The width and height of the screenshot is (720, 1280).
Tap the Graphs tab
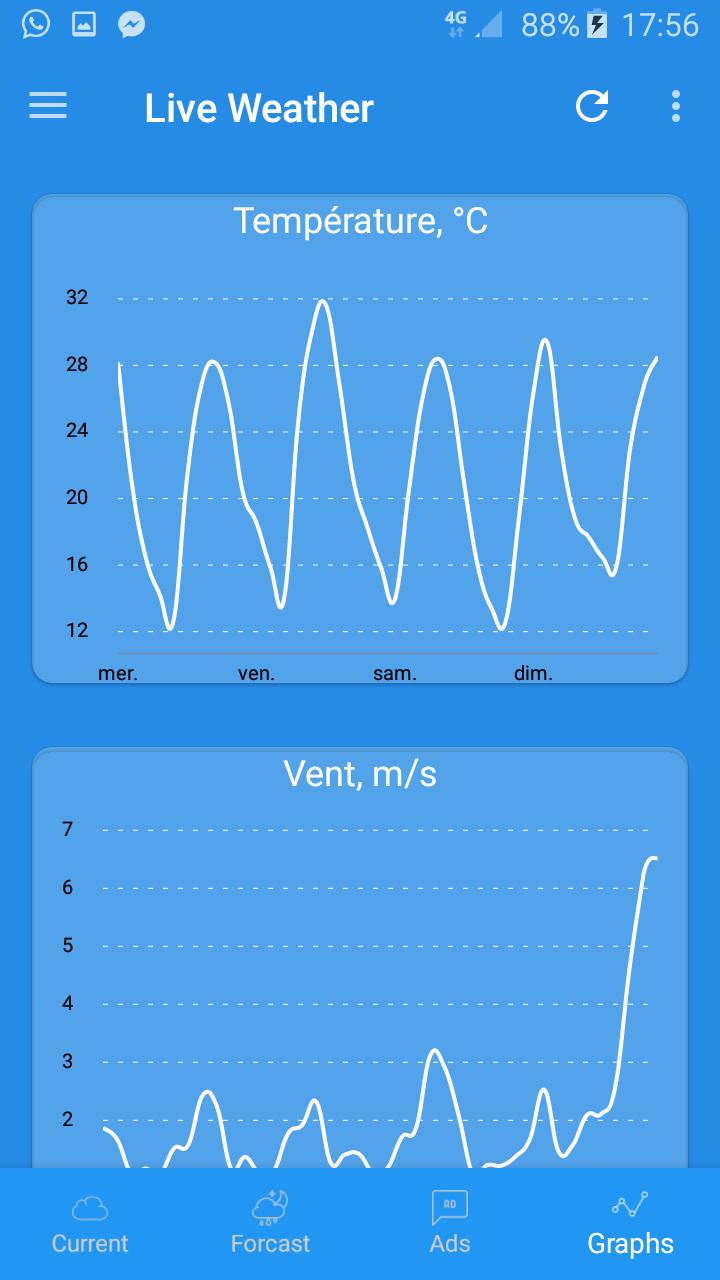(x=630, y=1224)
